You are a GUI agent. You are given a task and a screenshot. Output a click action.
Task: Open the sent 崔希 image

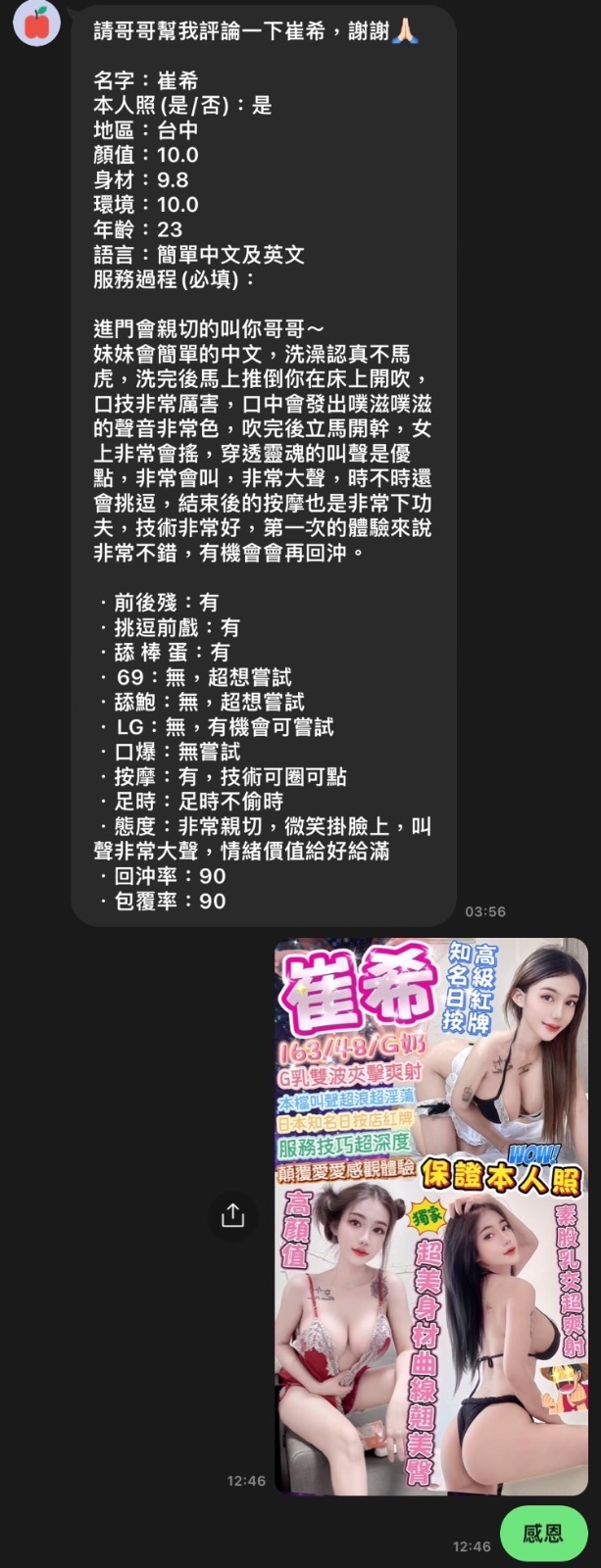[x=430, y=1215]
